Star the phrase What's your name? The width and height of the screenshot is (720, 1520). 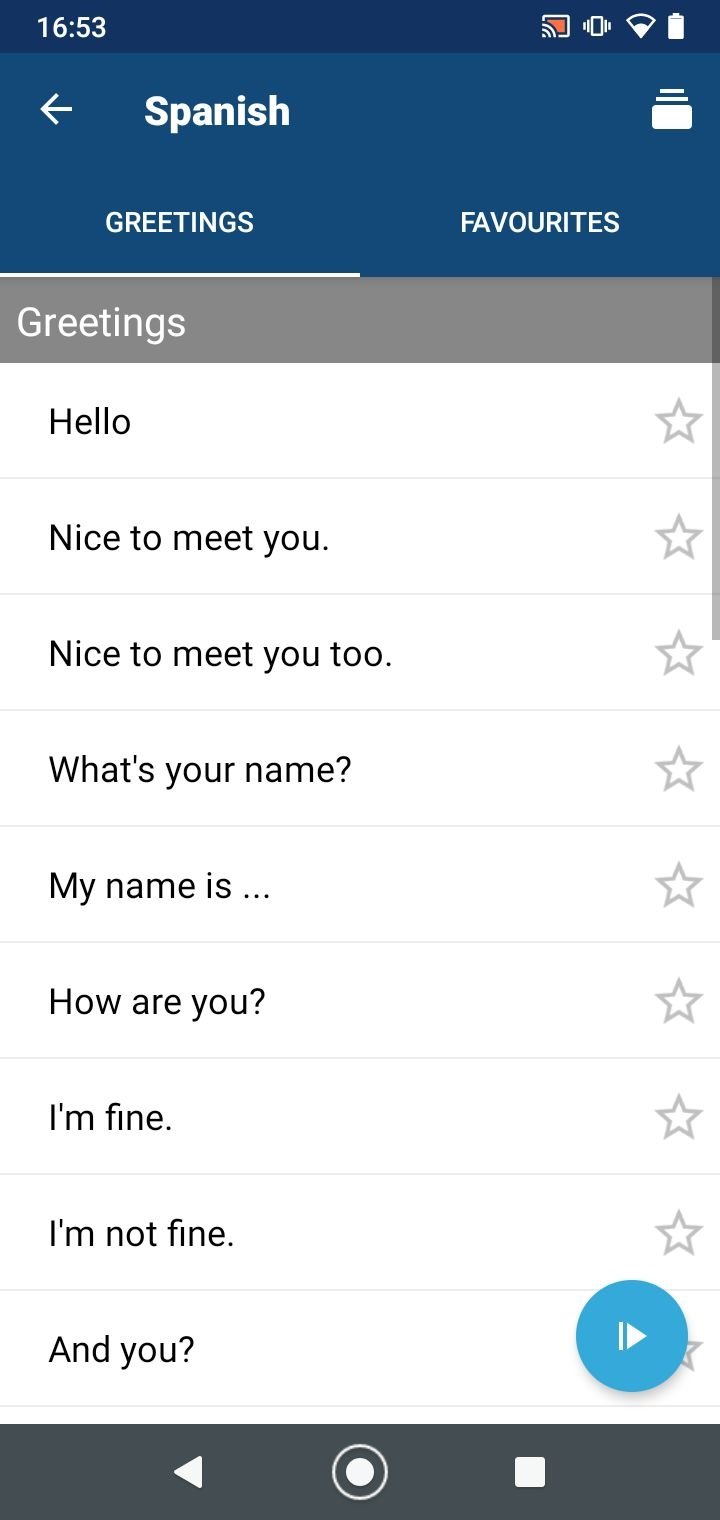click(679, 770)
